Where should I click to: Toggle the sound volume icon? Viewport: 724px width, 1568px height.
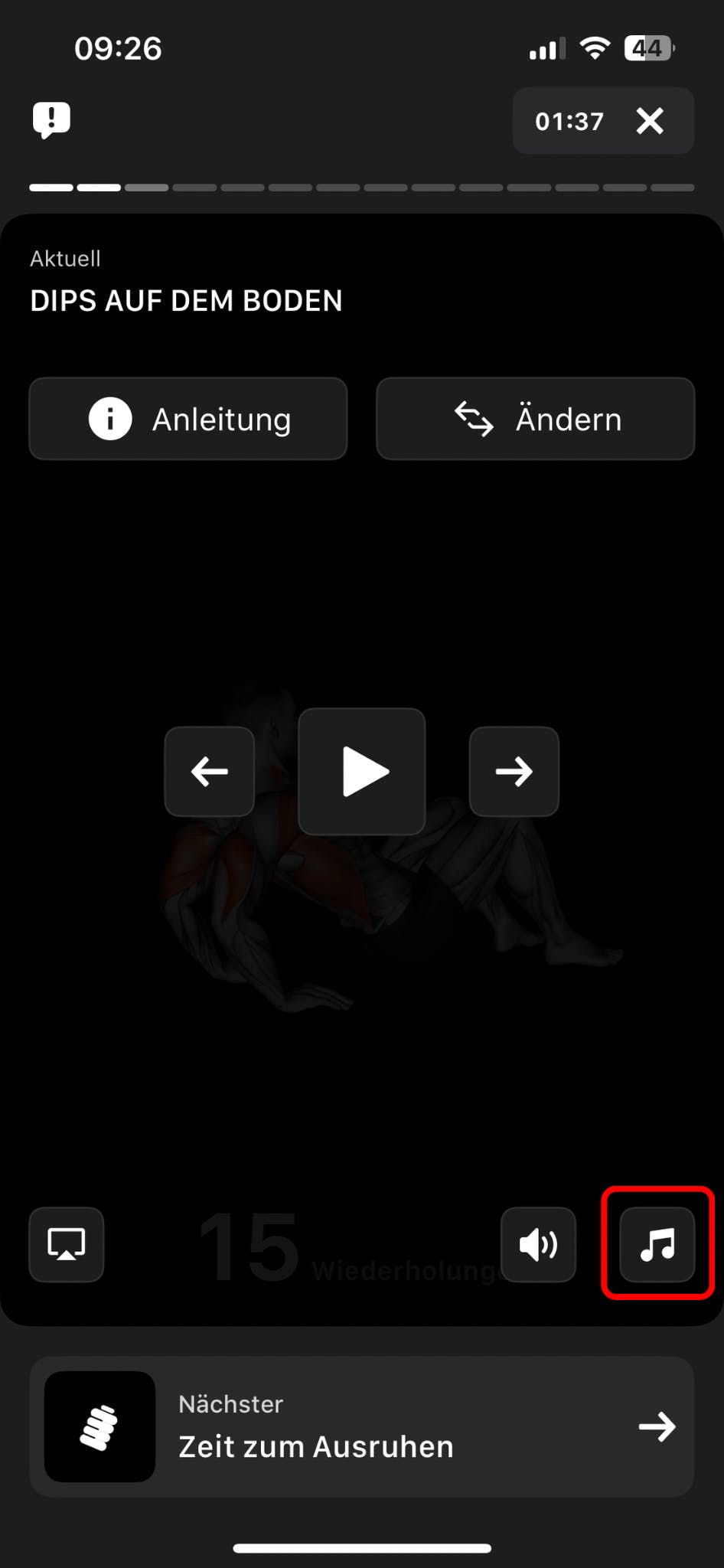(538, 1244)
